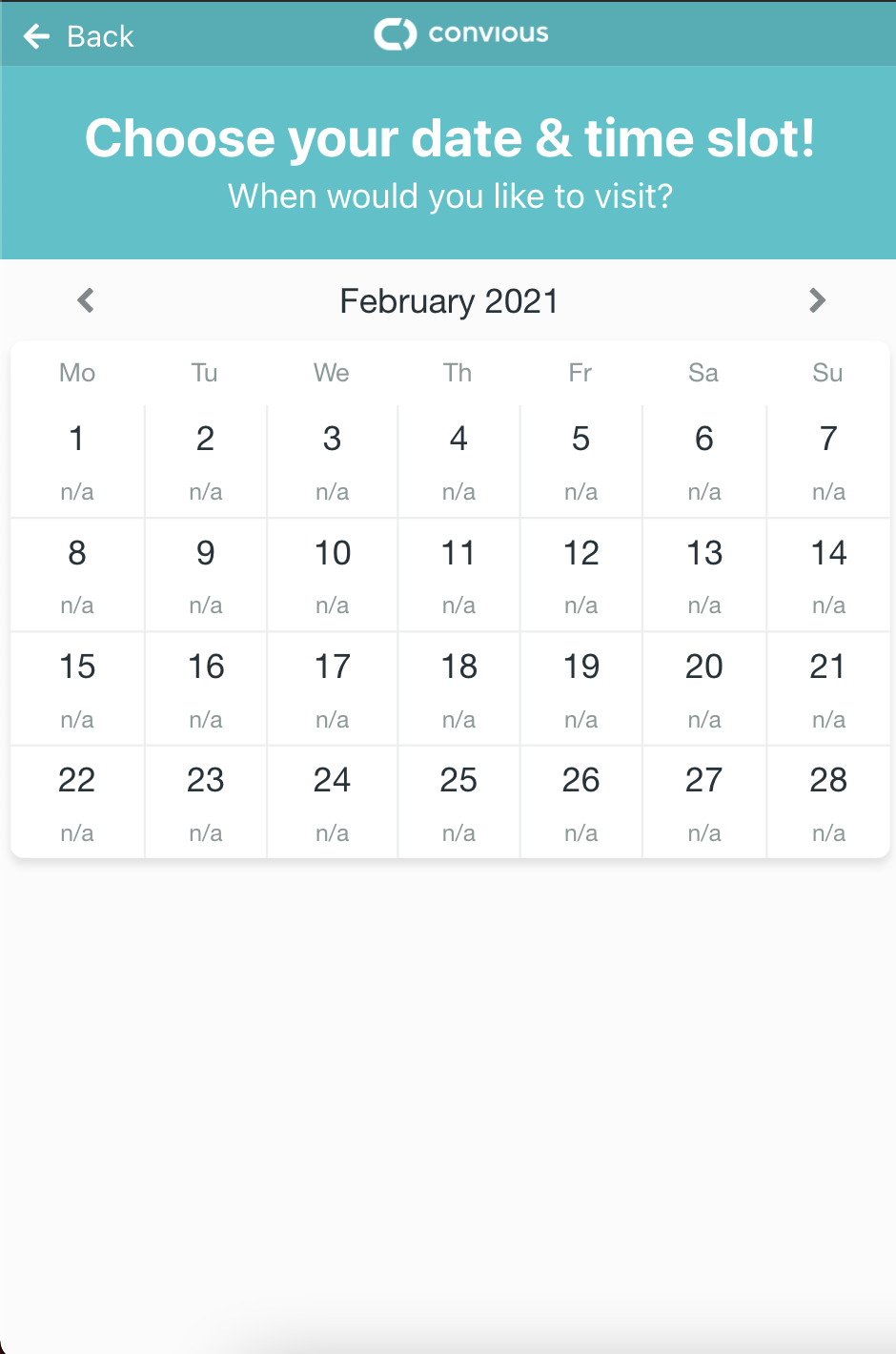This screenshot has height=1354, width=896.
Task: Pick February 10 on the calendar
Action: pos(333,575)
